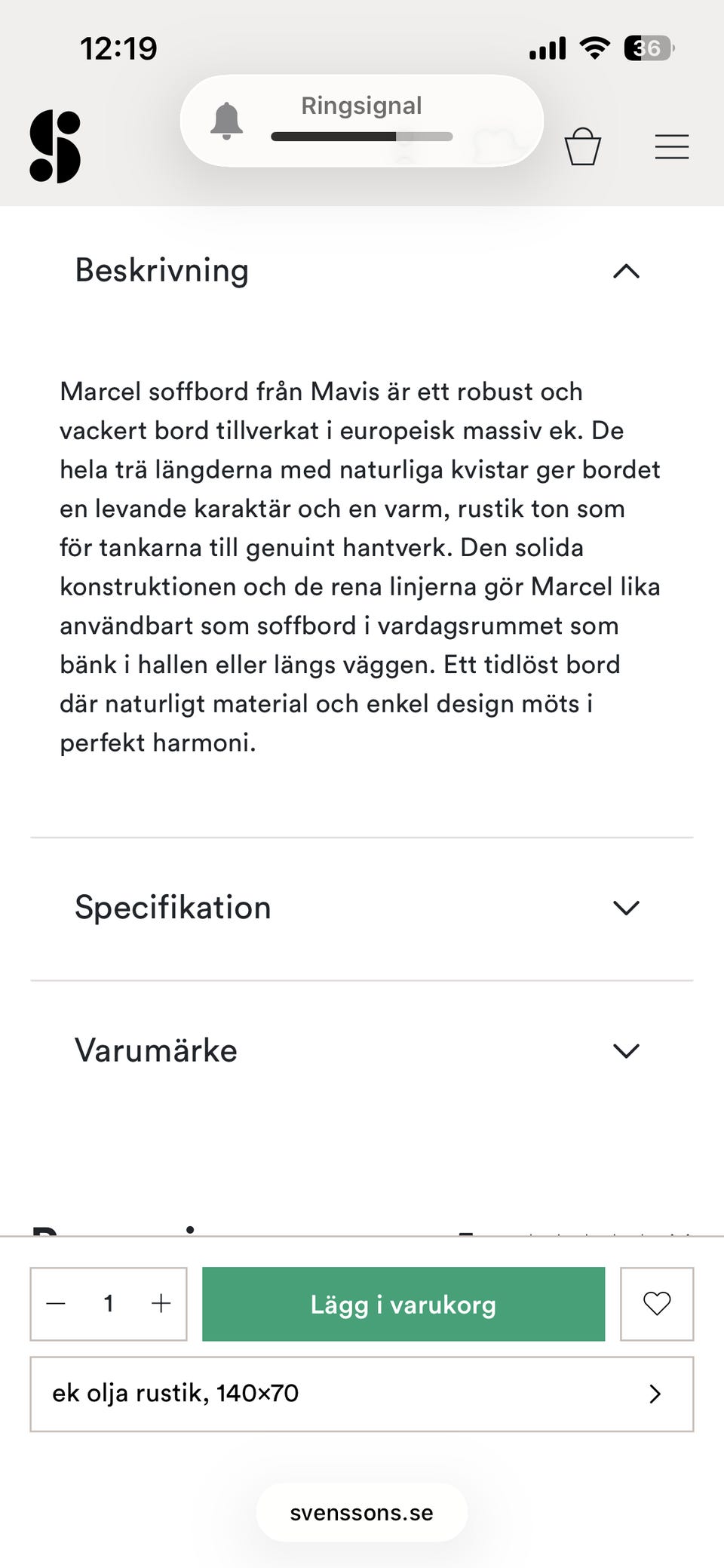Screen dimensions: 724x1568
Task: Open the hamburger navigation menu
Action: [671, 146]
